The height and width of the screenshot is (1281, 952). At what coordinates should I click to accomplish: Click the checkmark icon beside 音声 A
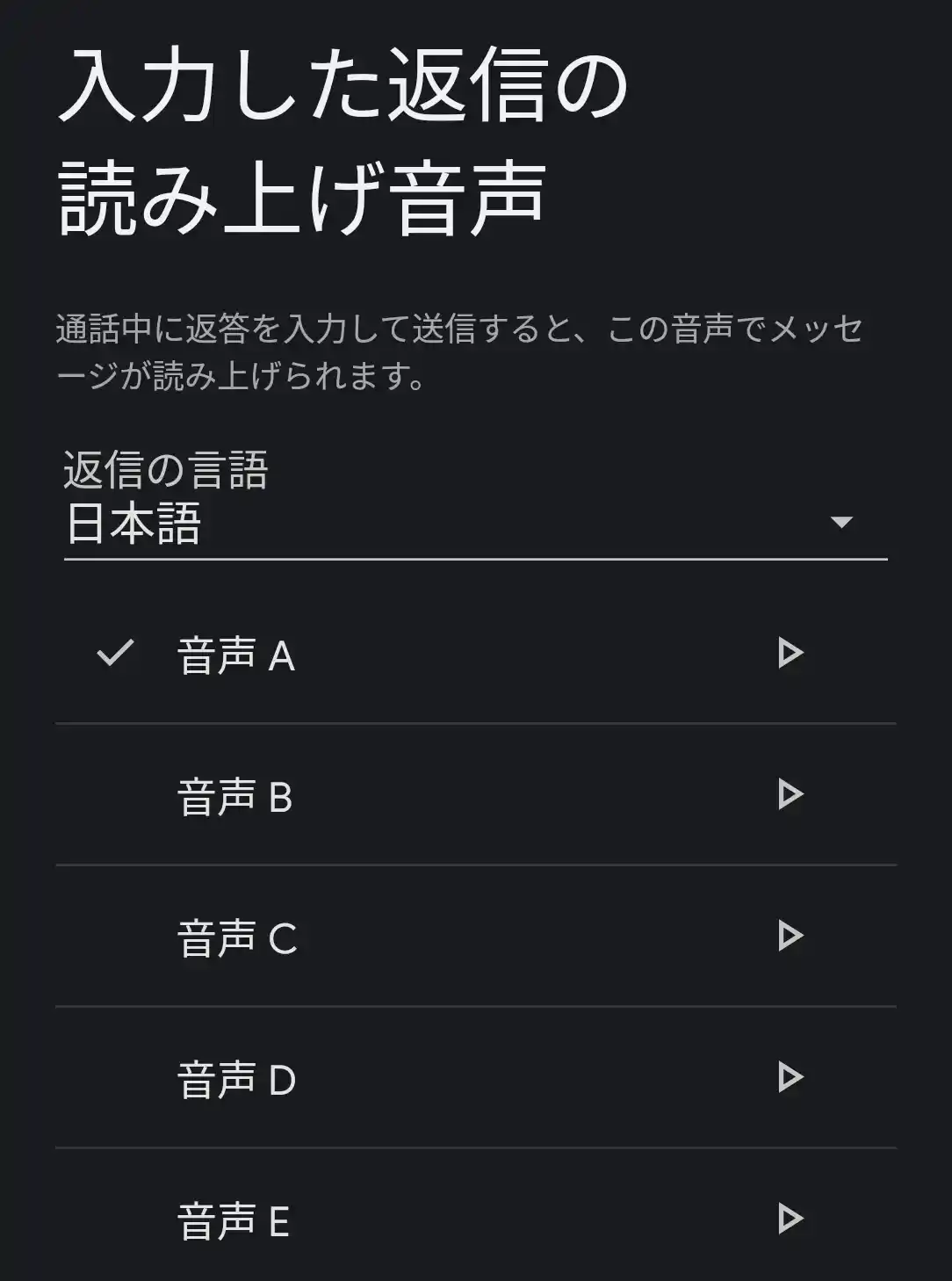115,654
